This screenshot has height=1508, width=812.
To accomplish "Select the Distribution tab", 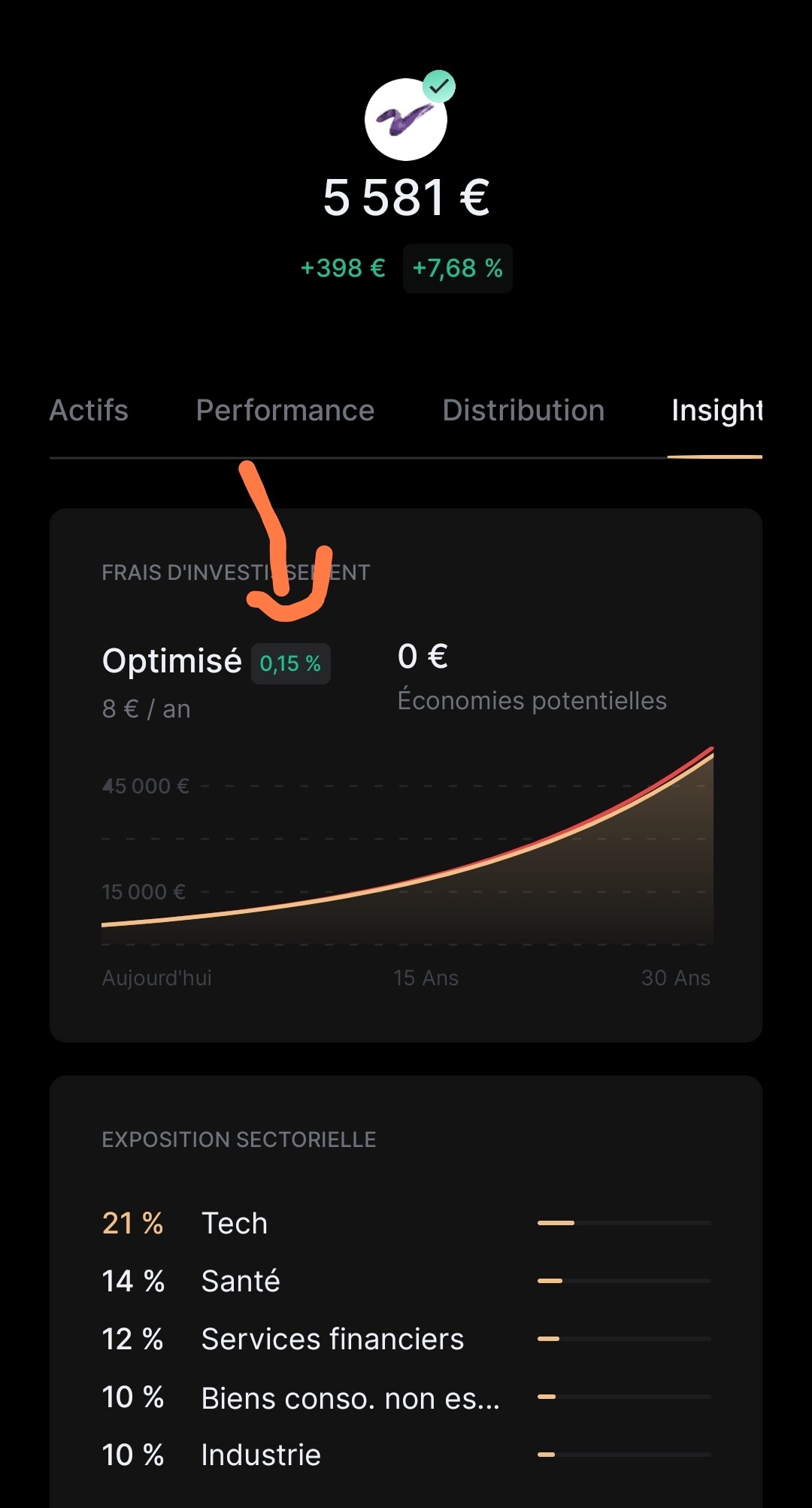I will tap(523, 411).
